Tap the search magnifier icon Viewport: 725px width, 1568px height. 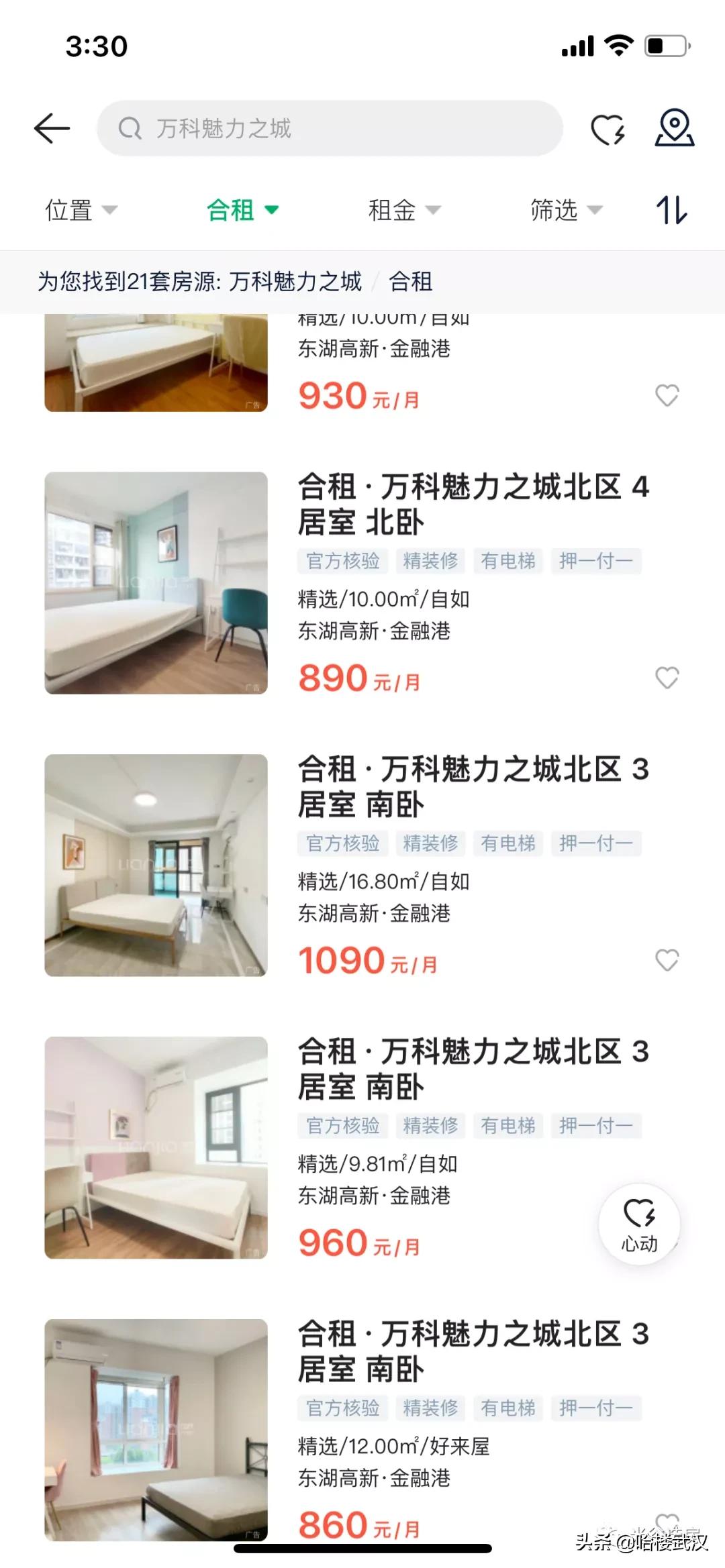click(130, 128)
